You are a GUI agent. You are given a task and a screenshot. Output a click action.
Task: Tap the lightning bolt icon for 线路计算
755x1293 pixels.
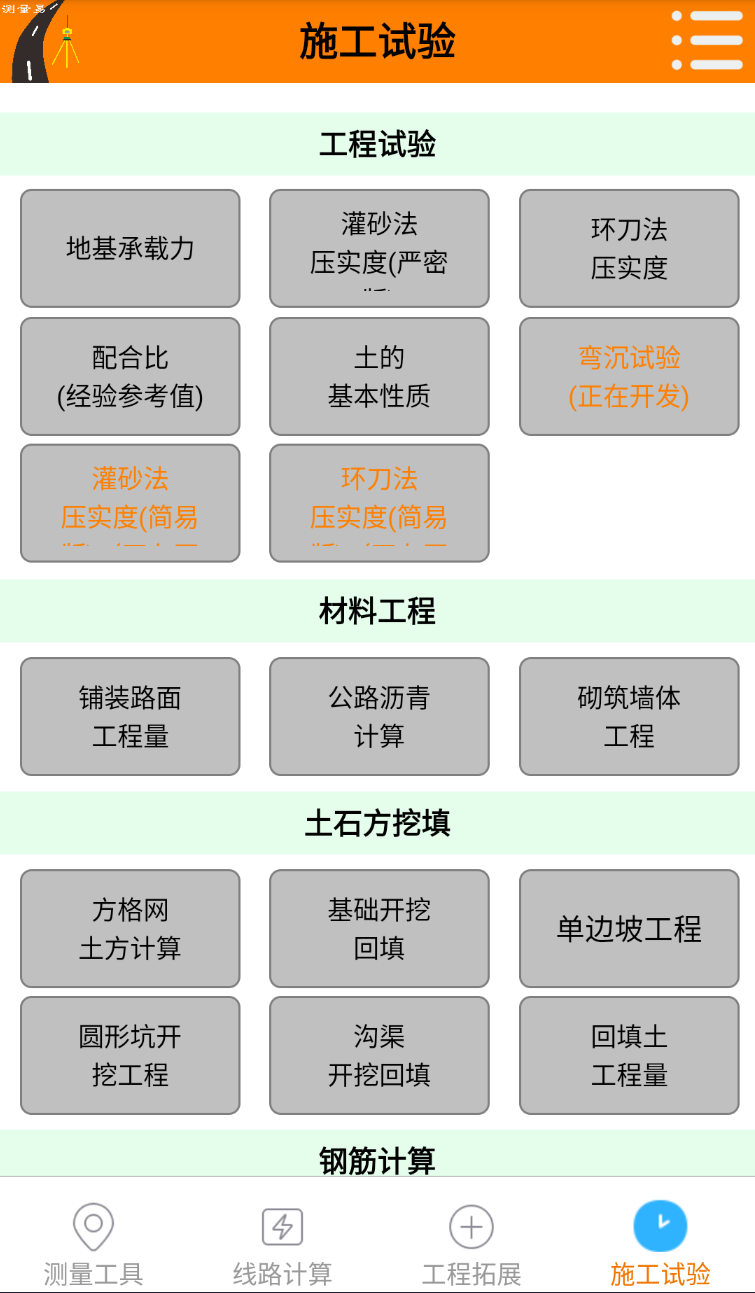(x=282, y=1225)
